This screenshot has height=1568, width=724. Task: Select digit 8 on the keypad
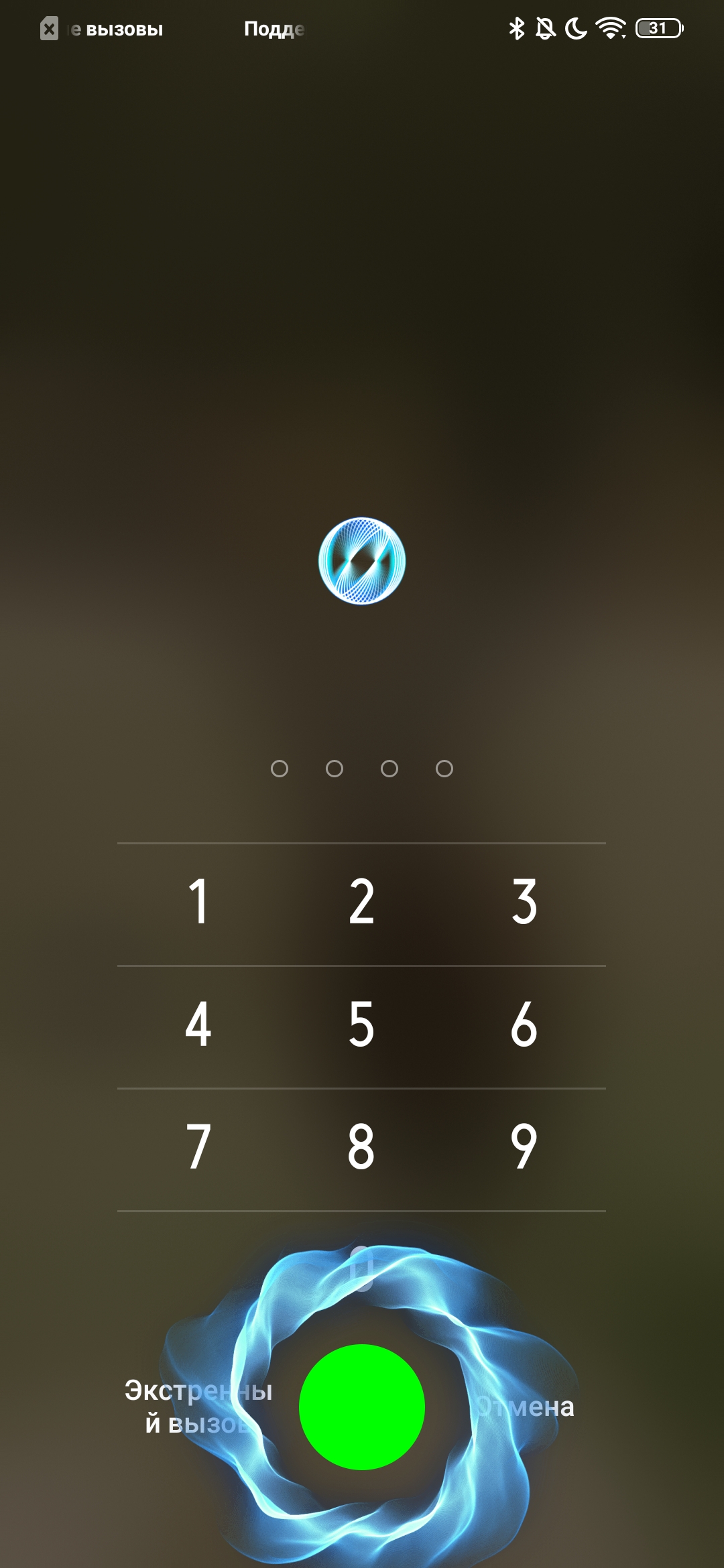(361, 1147)
